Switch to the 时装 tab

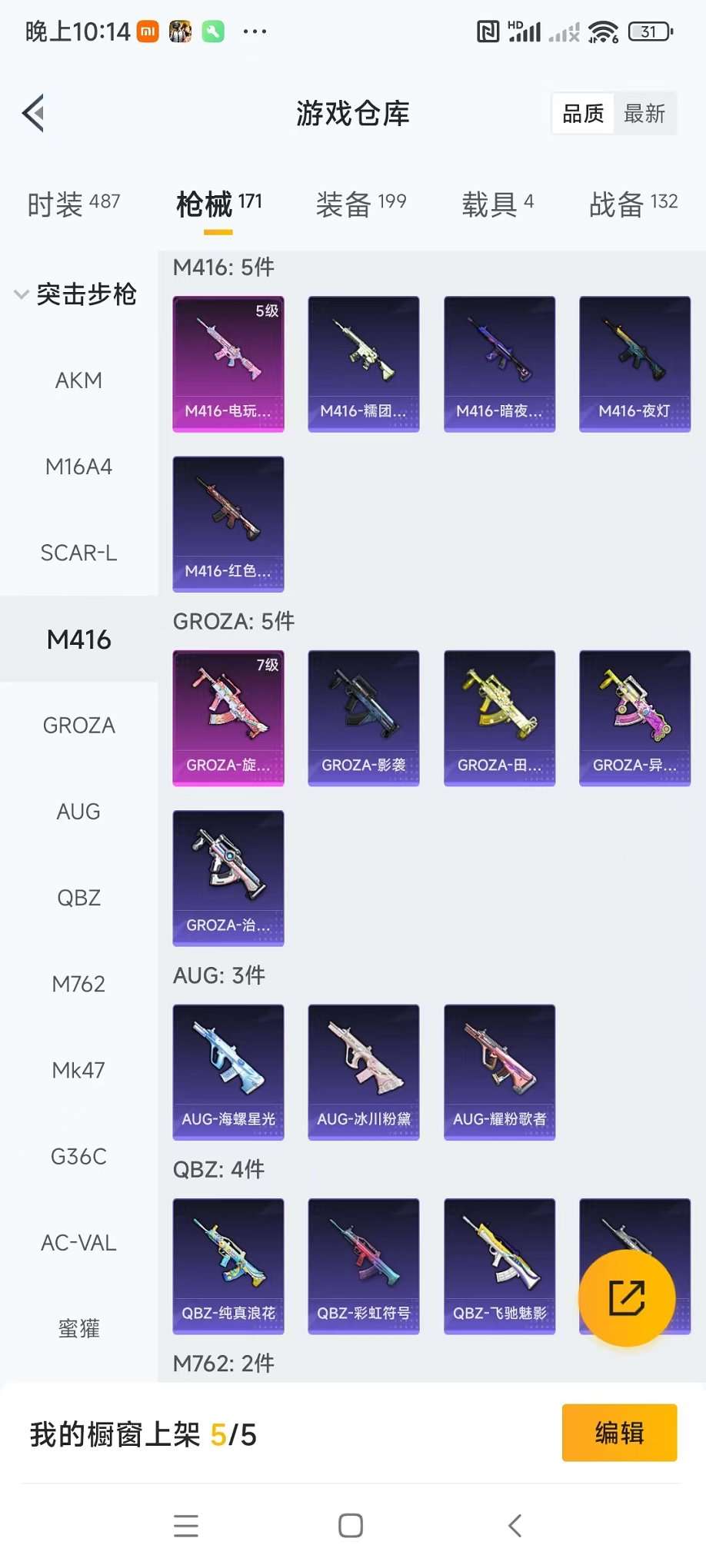(74, 204)
